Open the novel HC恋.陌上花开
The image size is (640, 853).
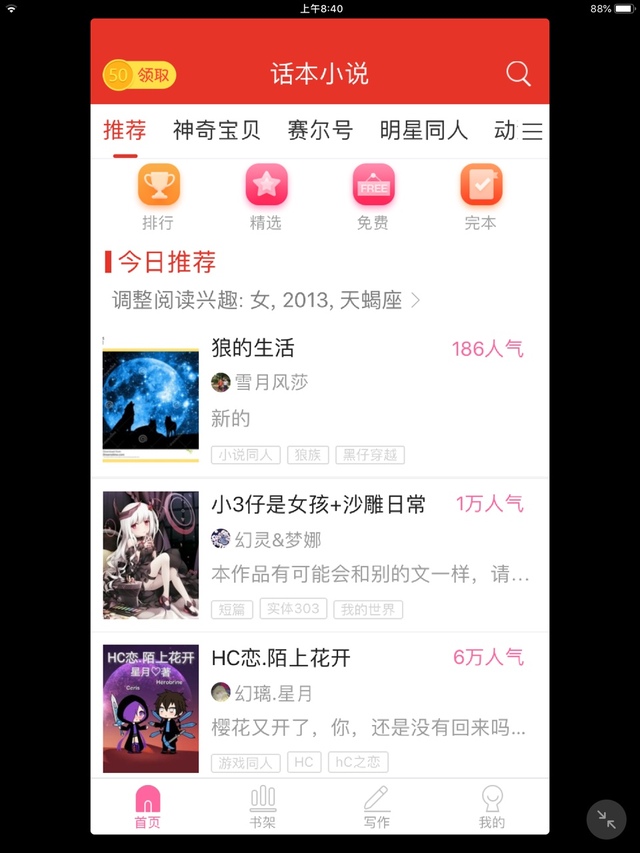(320, 706)
